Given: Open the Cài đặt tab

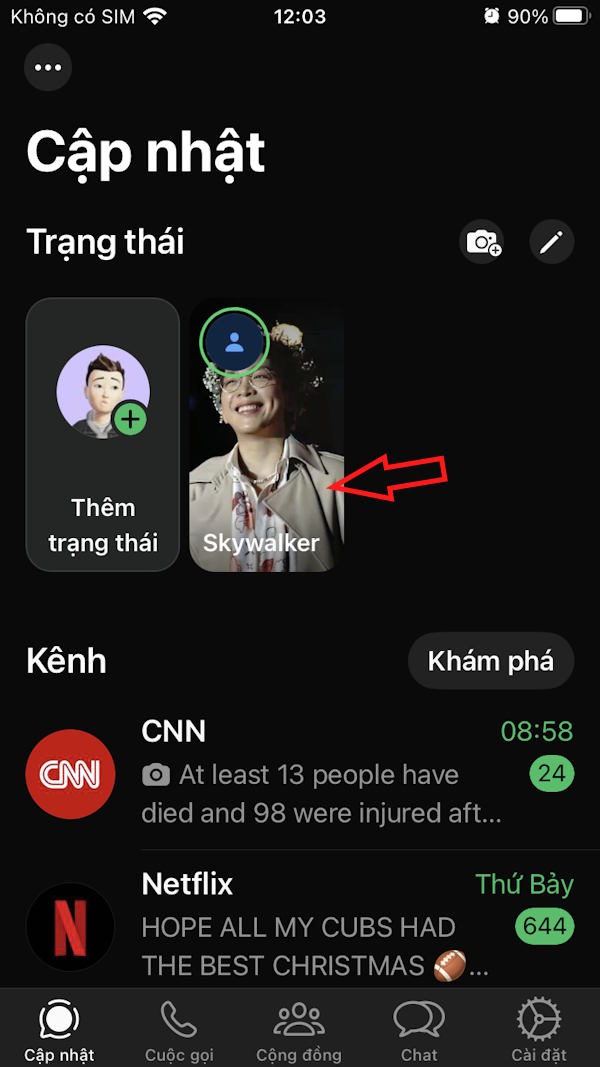Looking at the screenshot, I should pos(539,1030).
